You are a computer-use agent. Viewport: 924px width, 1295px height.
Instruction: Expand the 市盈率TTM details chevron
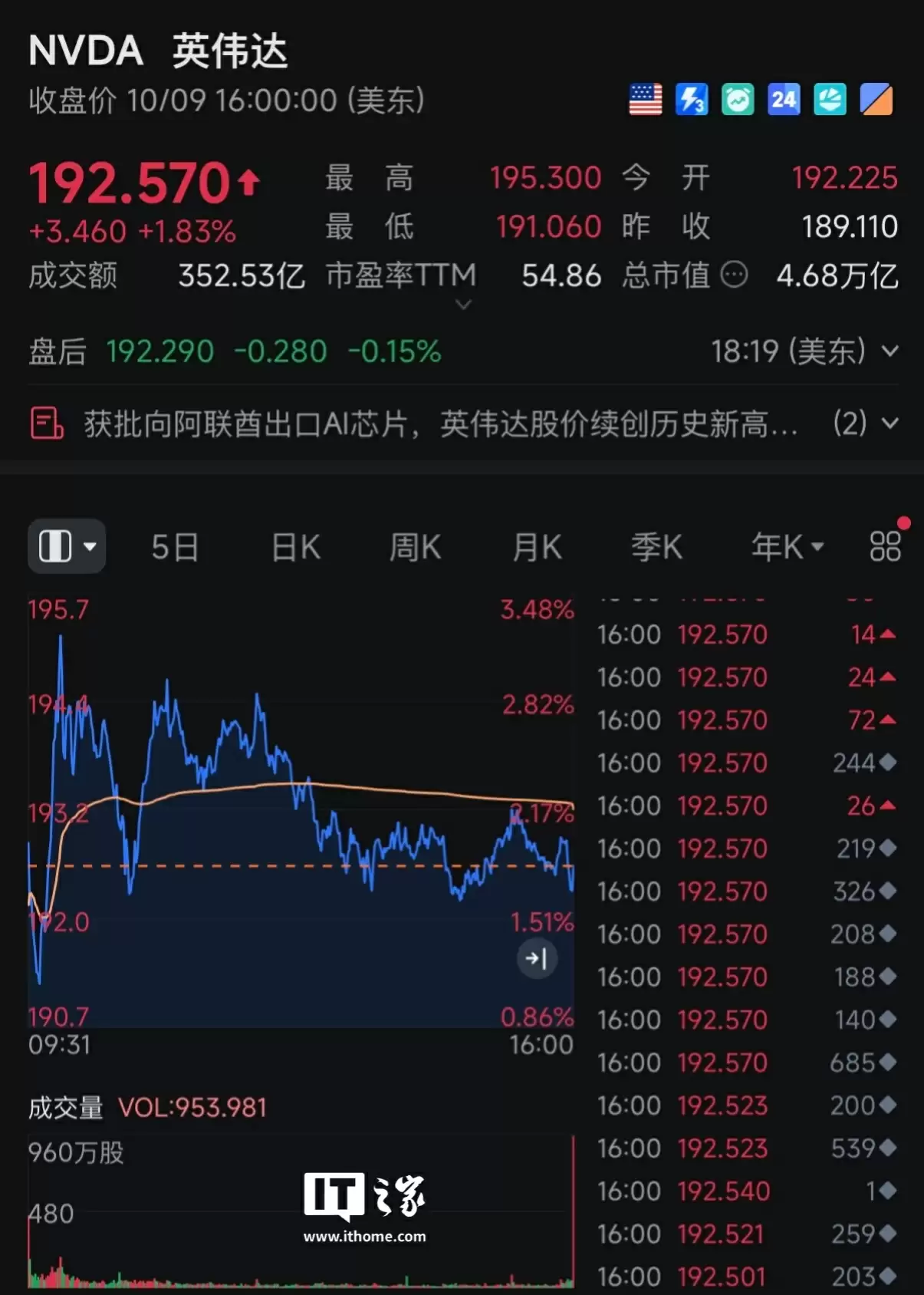[x=463, y=305]
